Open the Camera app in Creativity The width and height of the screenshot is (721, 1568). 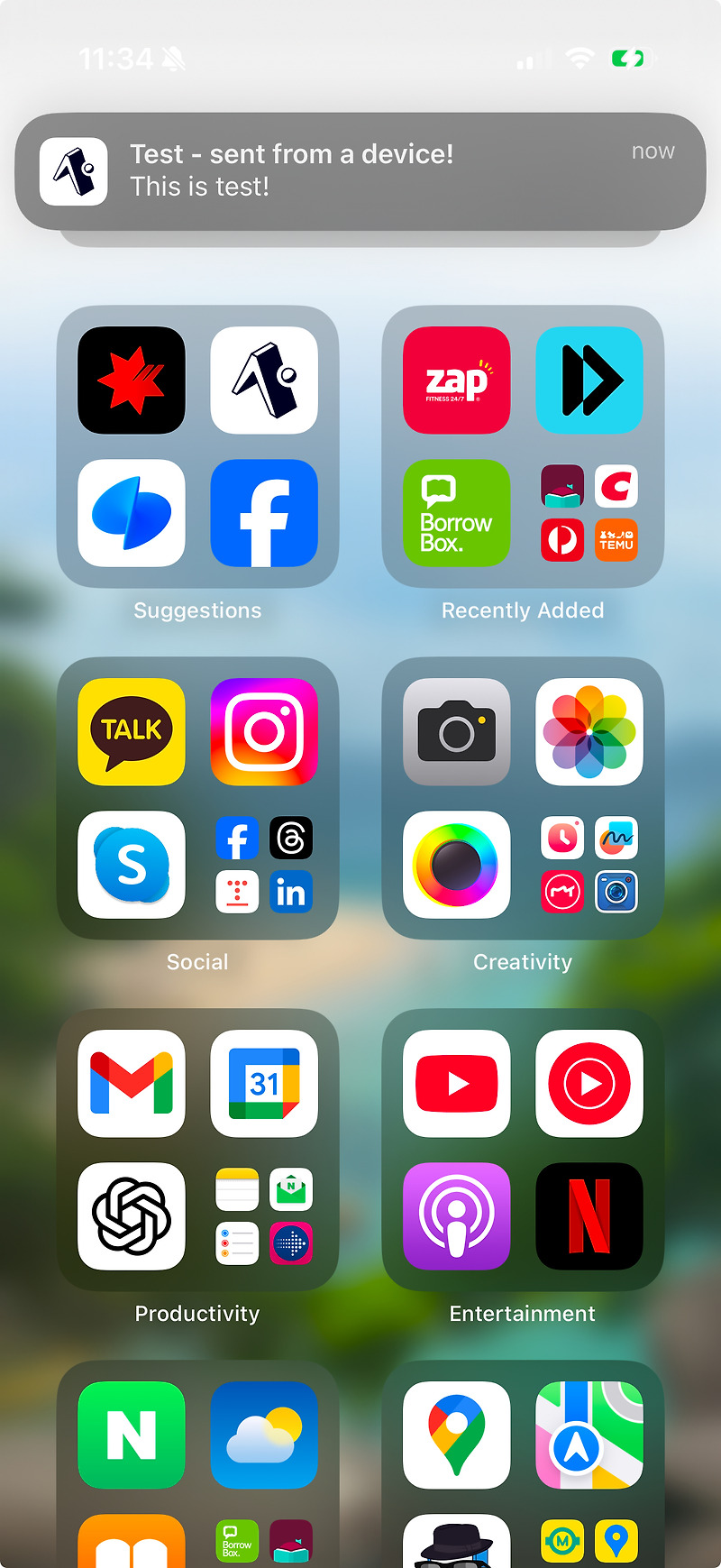point(456,731)
